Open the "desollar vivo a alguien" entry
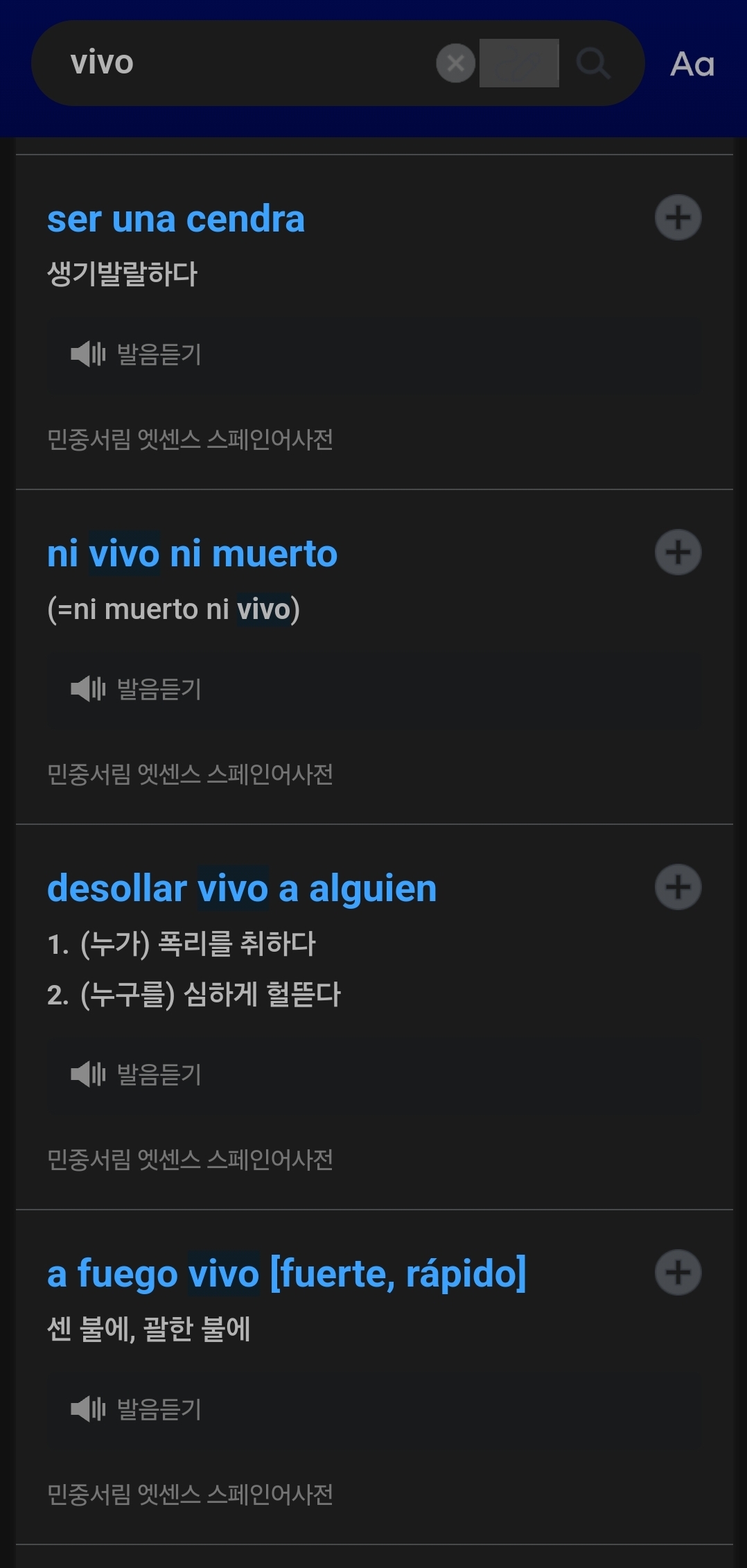This screenshot has width=747, height=1568. pos(242,889)
